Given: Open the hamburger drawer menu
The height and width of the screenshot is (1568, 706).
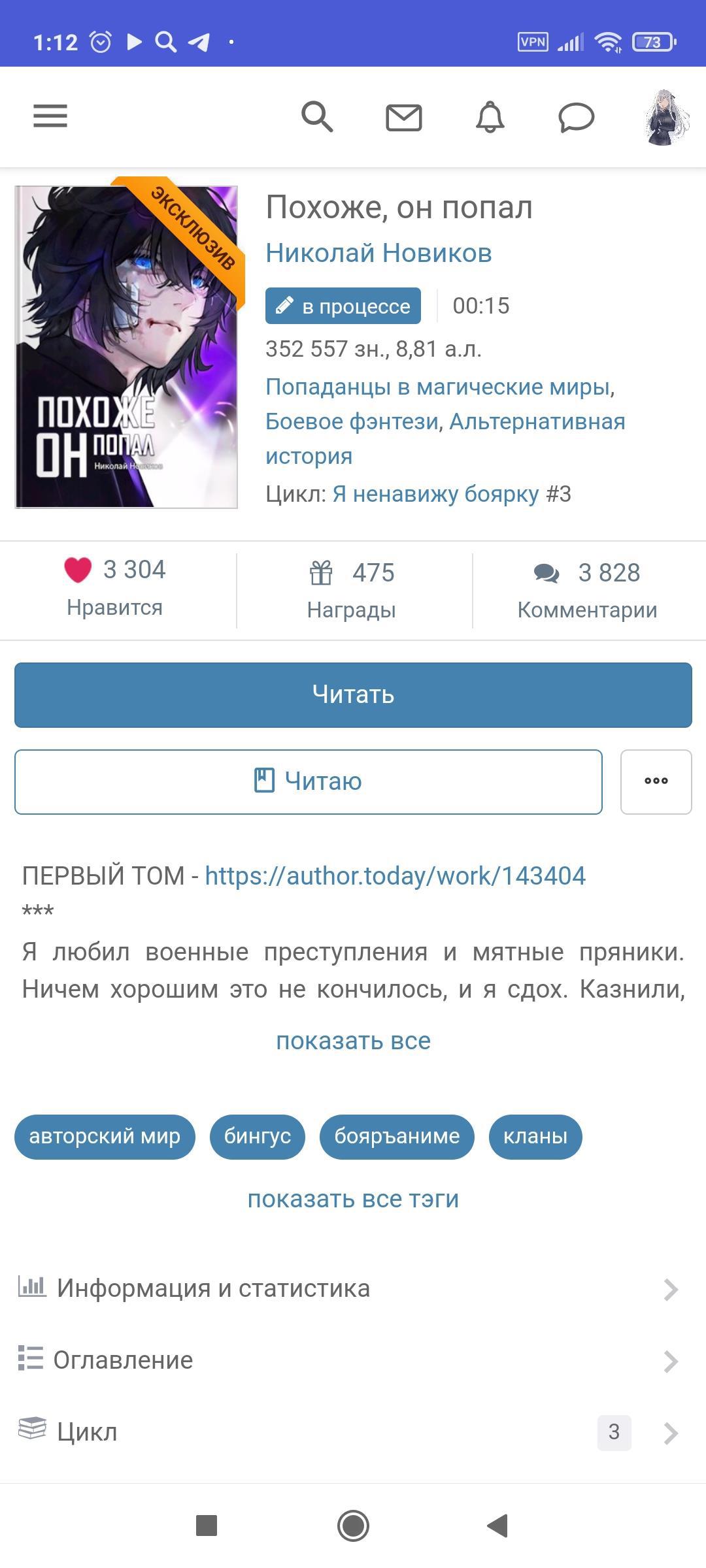Looking at the screenshot, I should click(x=50, y=116).
